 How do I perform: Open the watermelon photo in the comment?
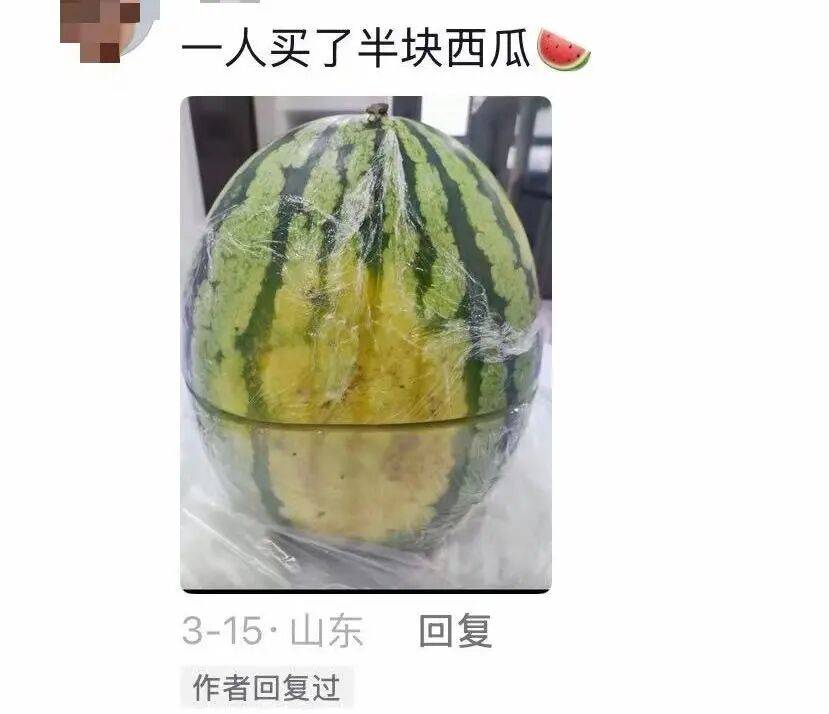tap(365, 343)
